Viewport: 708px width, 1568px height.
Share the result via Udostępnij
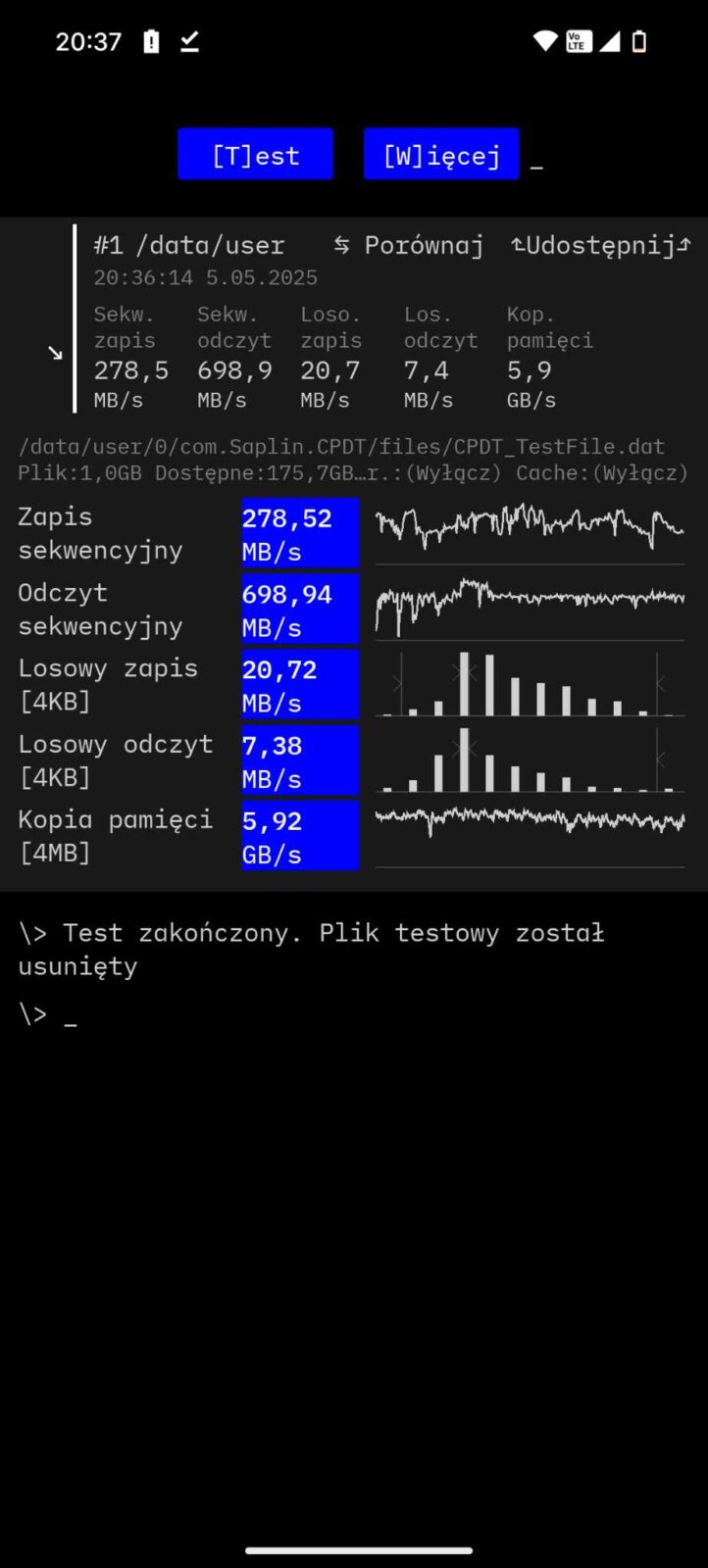[600, 245]
